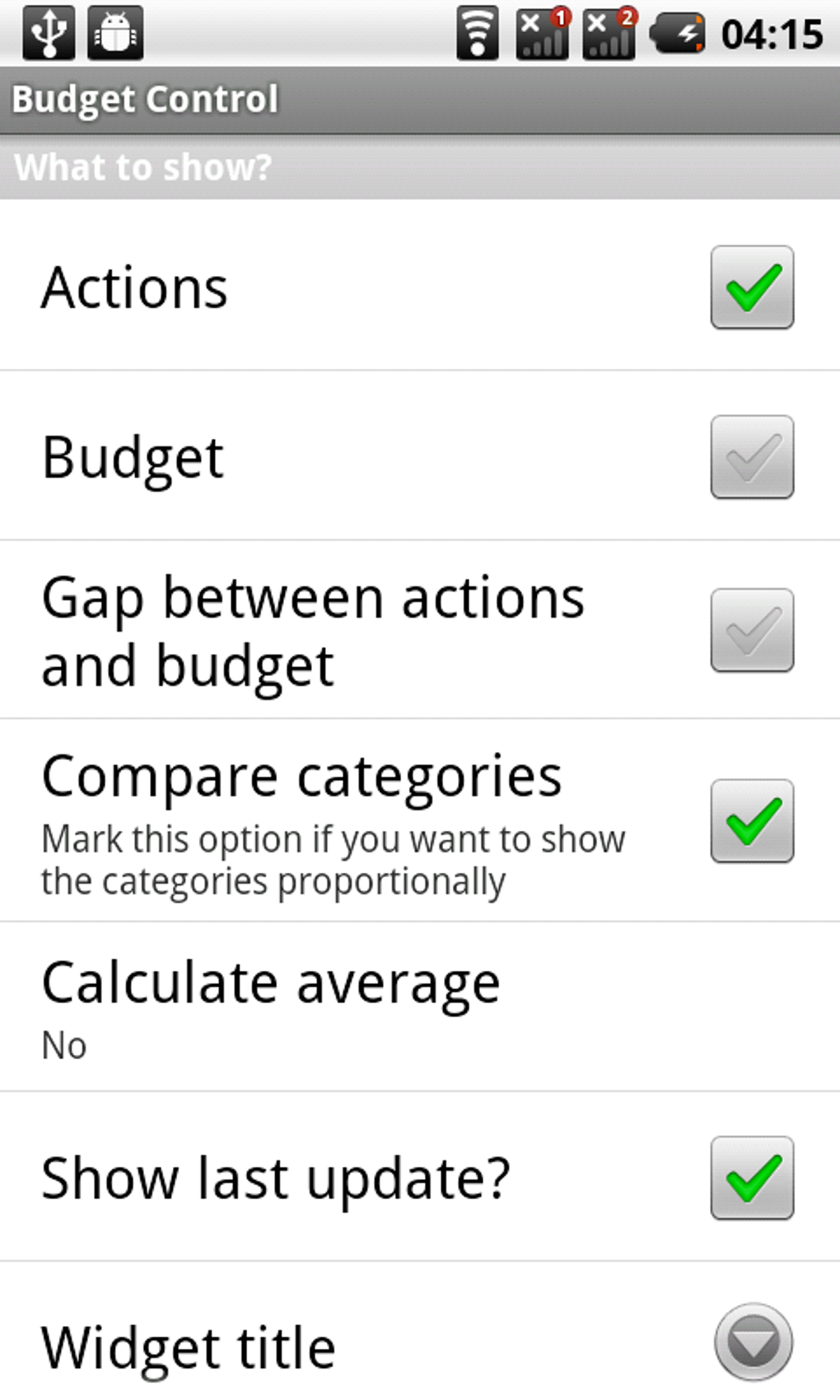Open the Calculate average setting

coord(420,1007)
